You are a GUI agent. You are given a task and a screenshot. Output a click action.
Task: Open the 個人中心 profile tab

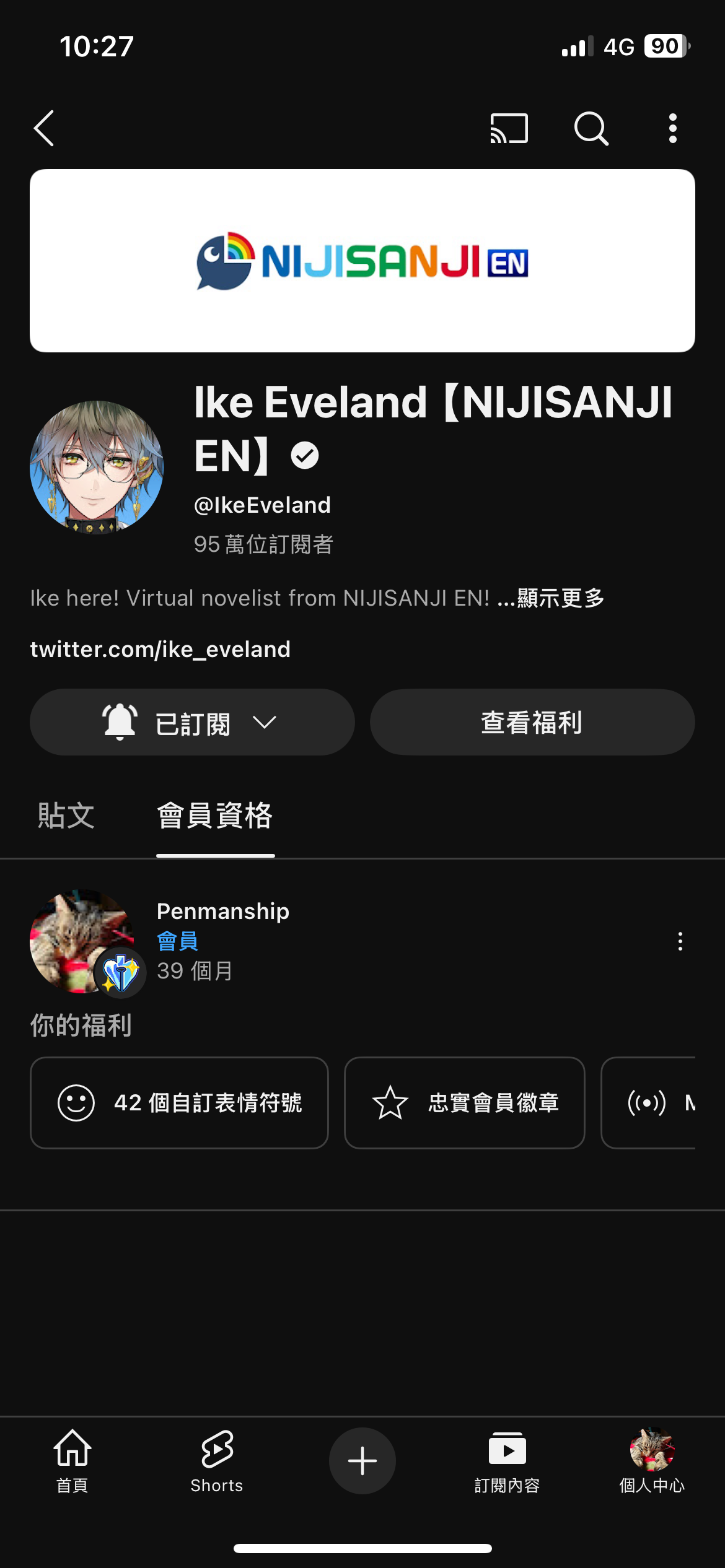pyautogui.click(x=652, y=1461)
